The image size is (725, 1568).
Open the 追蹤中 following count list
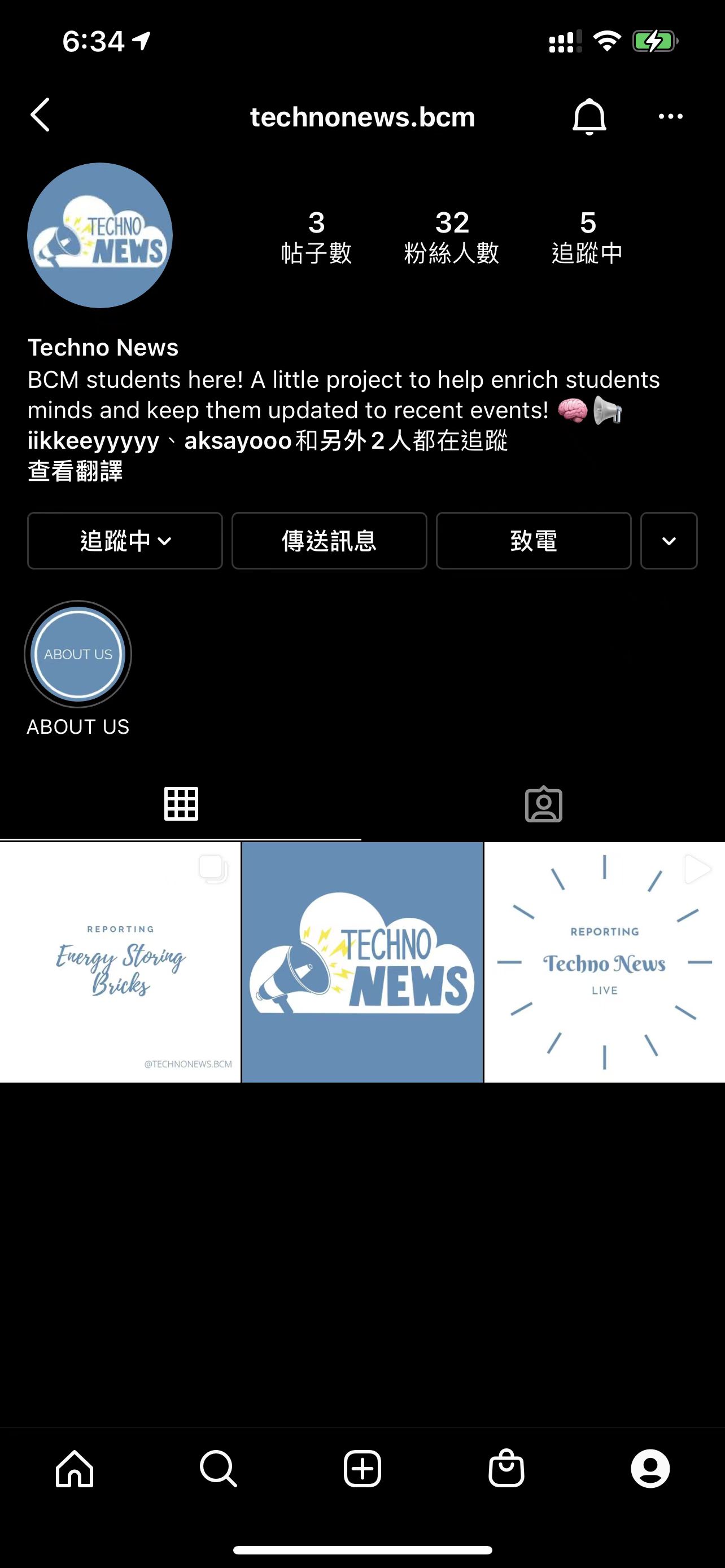pyautogui.click(x=587, y=237)
